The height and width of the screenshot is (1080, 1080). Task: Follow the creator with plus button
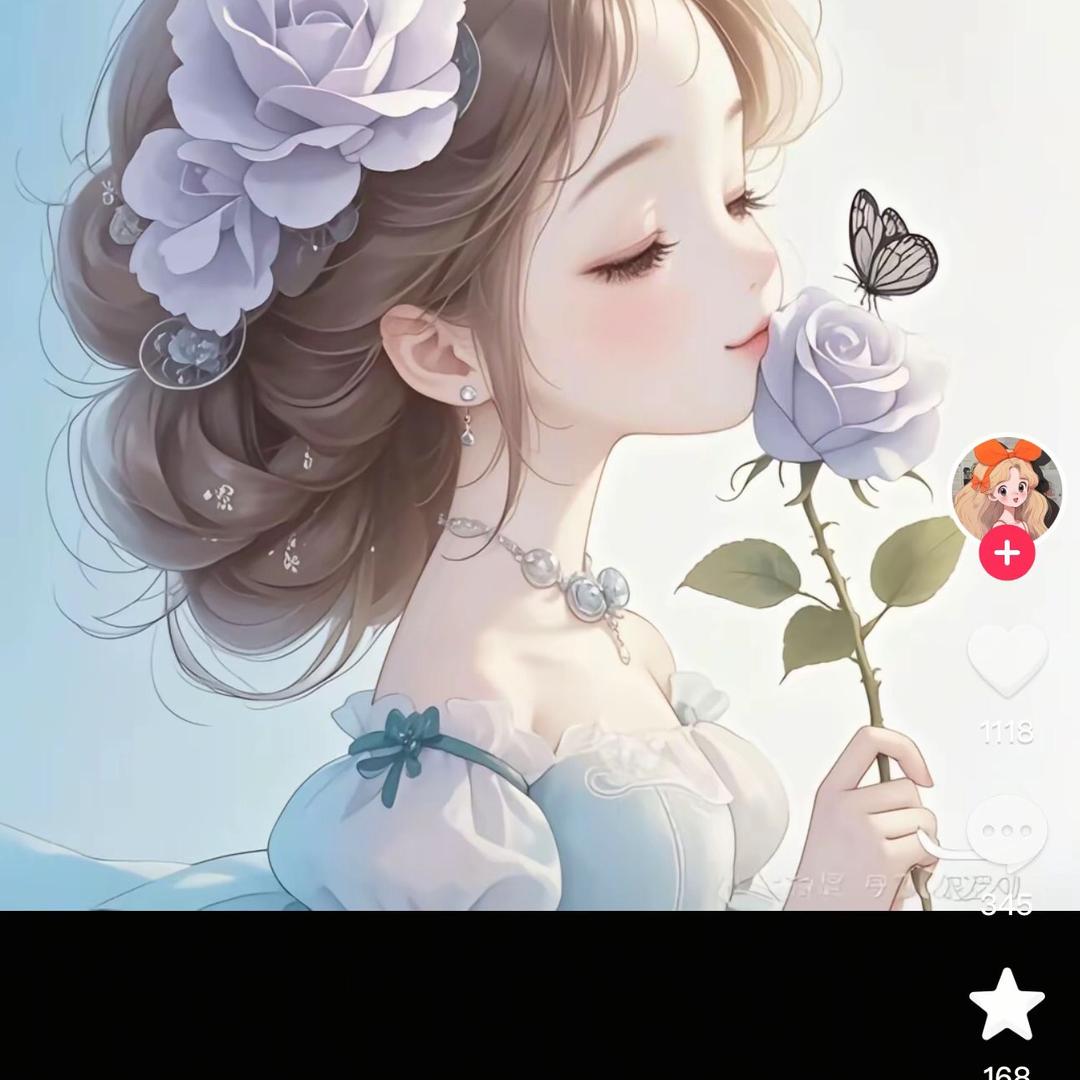coord(1007,553)
